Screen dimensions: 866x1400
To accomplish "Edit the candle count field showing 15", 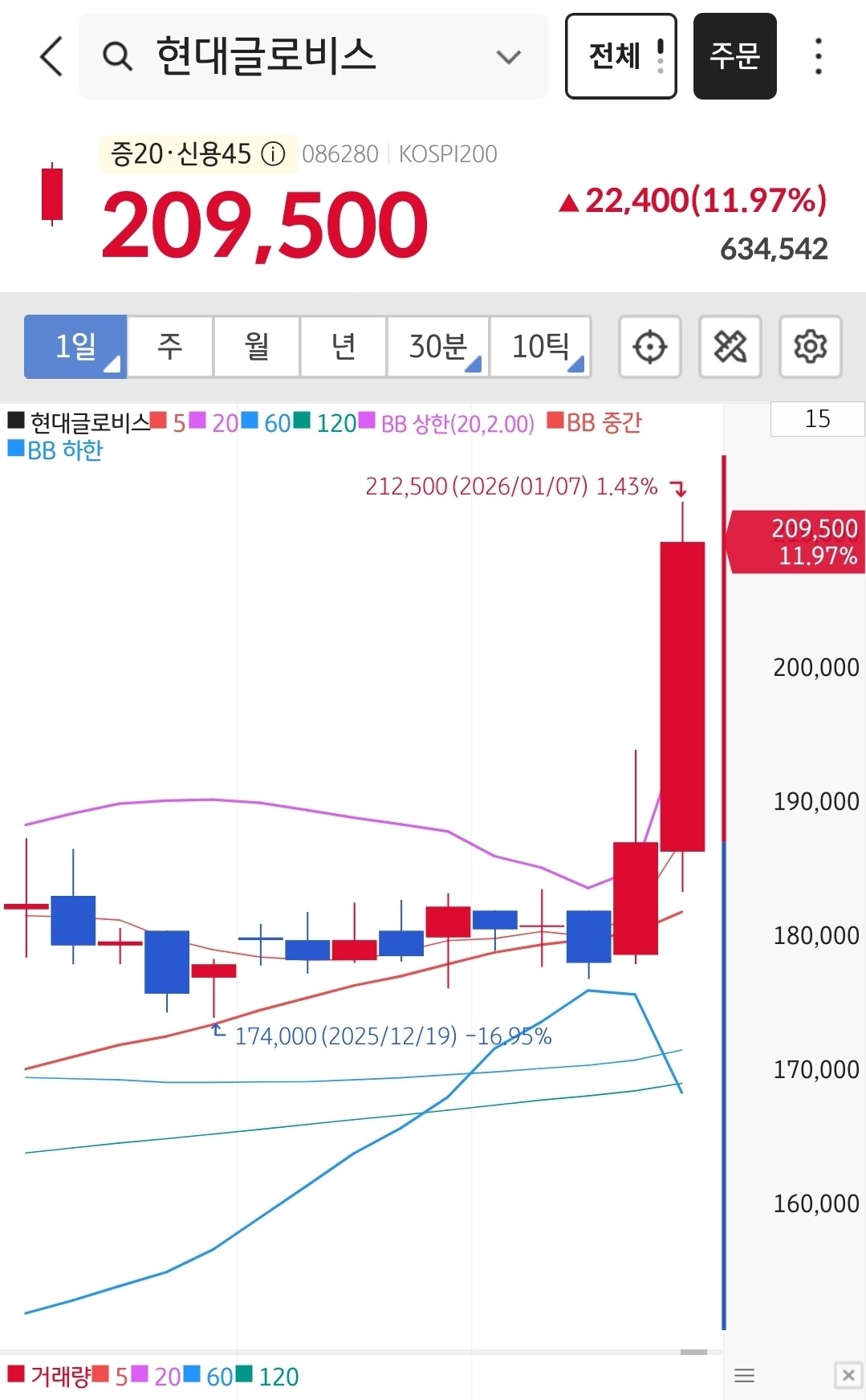I will 817,419.
